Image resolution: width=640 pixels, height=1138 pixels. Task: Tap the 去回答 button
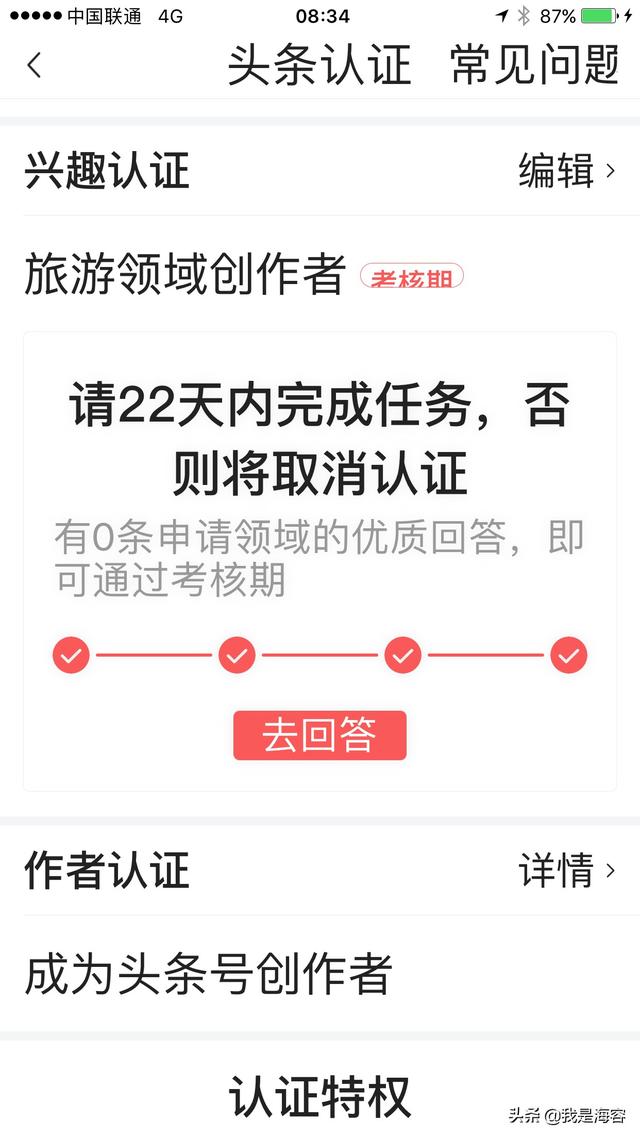click(319, 735)
